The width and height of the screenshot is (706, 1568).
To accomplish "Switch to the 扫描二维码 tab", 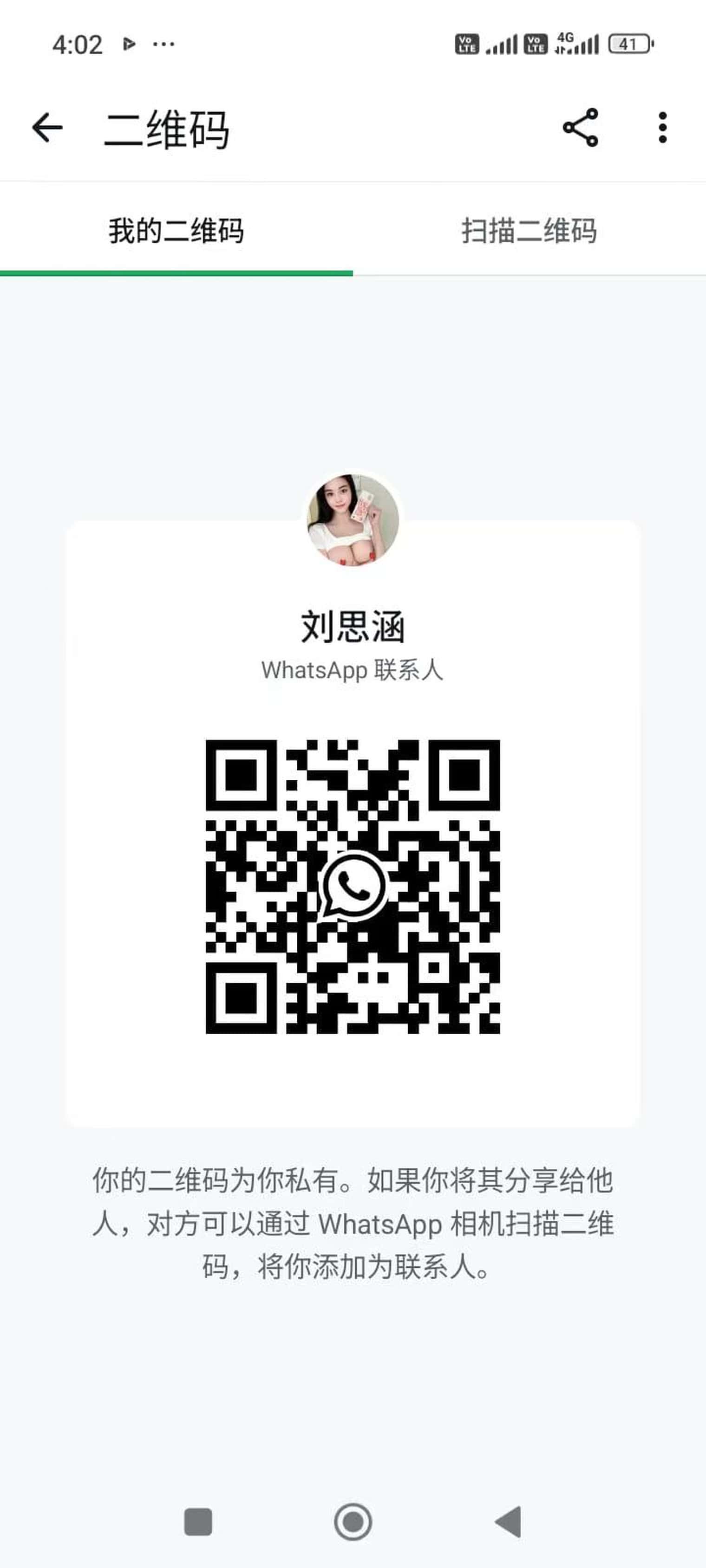I will (x=529, y=231).
